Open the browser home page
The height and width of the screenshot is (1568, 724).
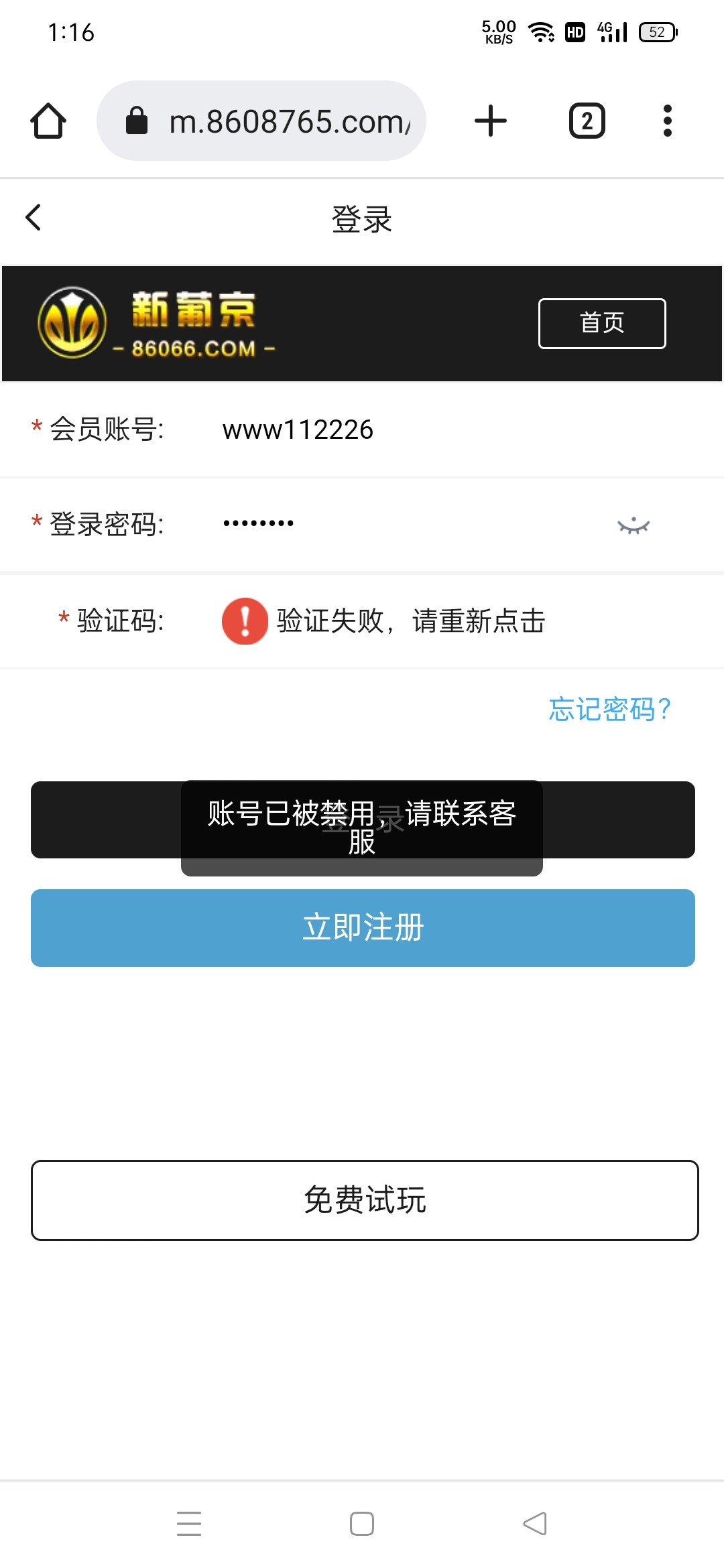click(x=48, y=121)
